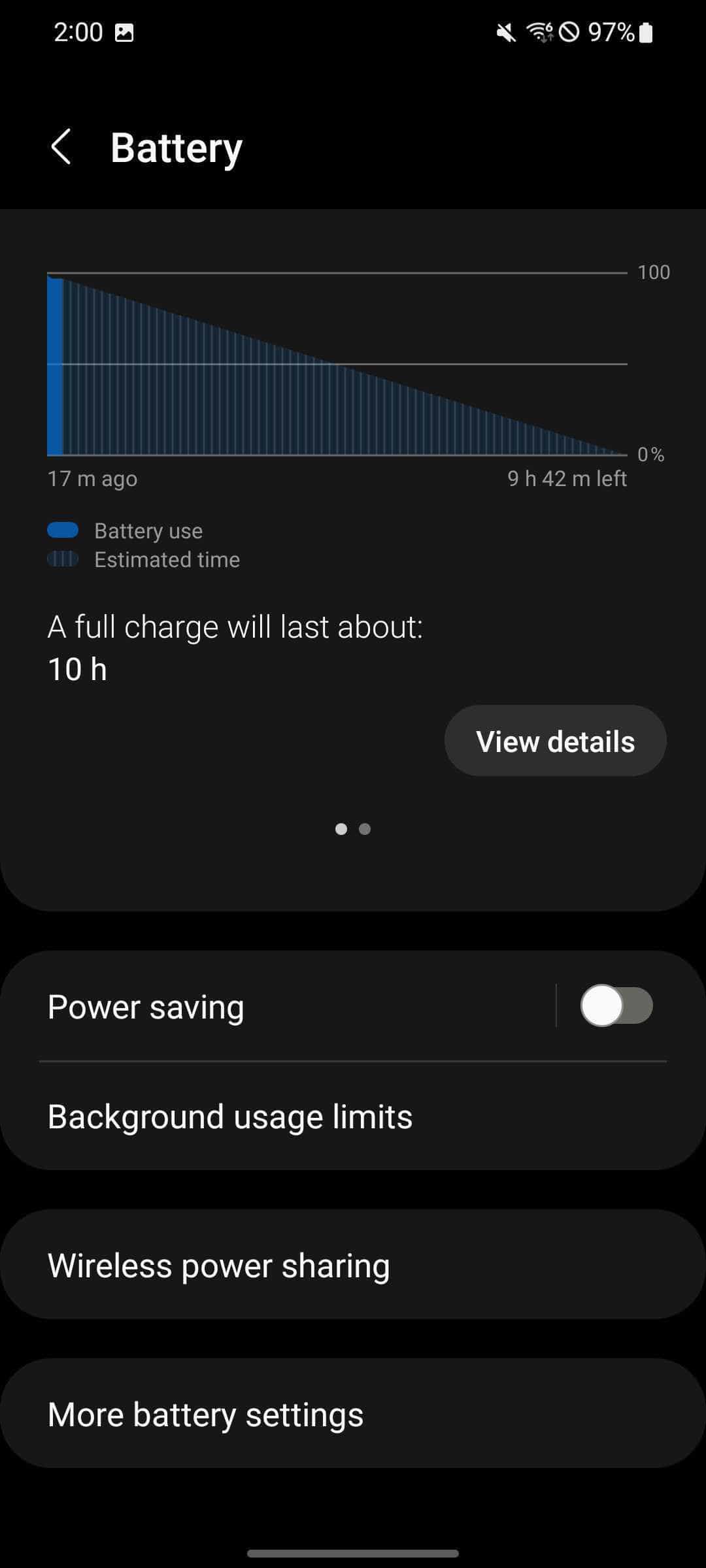
Task: Tap the '9 h 42 m left' label
Action: [567, 478]
